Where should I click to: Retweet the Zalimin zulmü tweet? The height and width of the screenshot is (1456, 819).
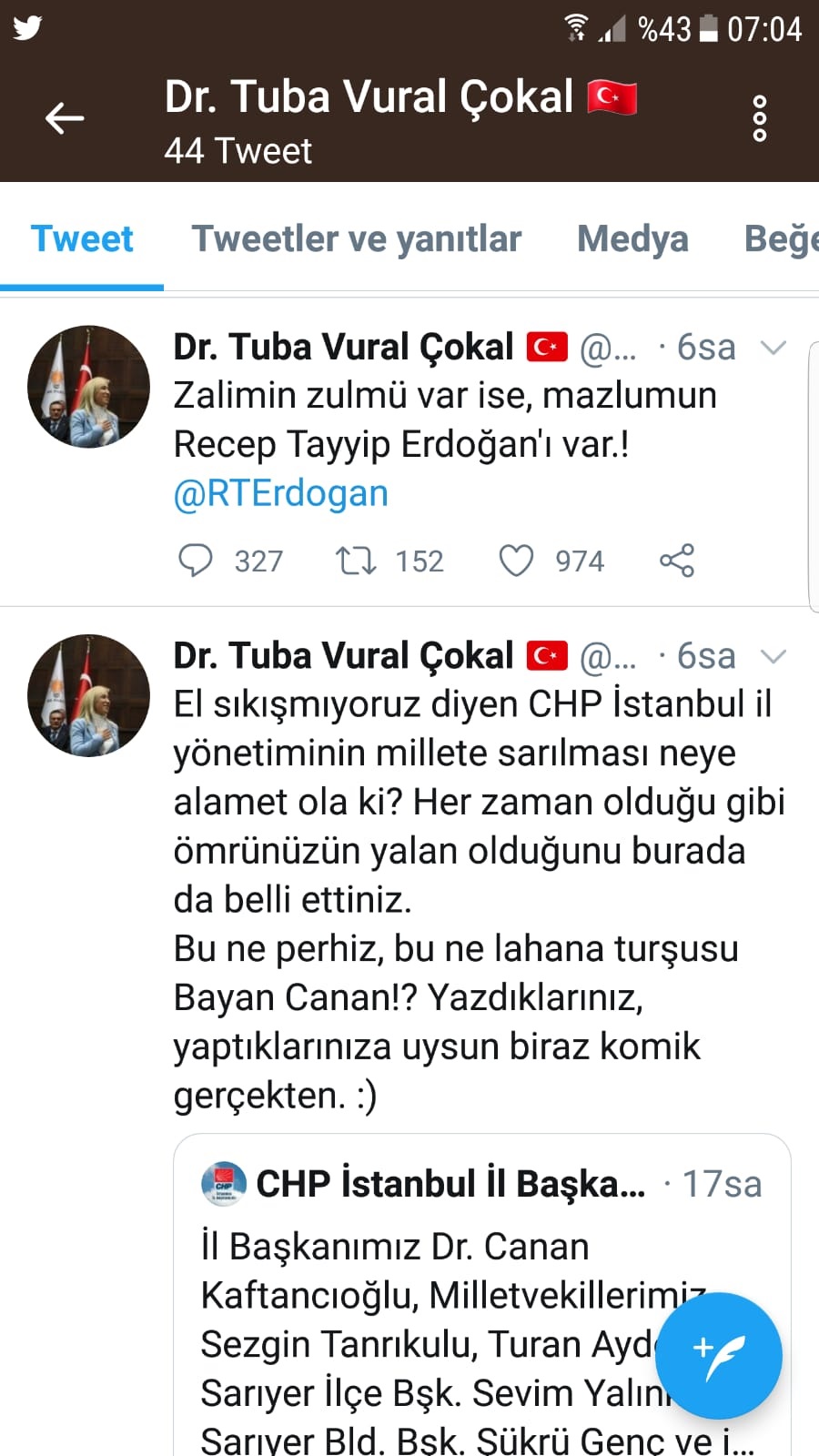click(356, 561)
